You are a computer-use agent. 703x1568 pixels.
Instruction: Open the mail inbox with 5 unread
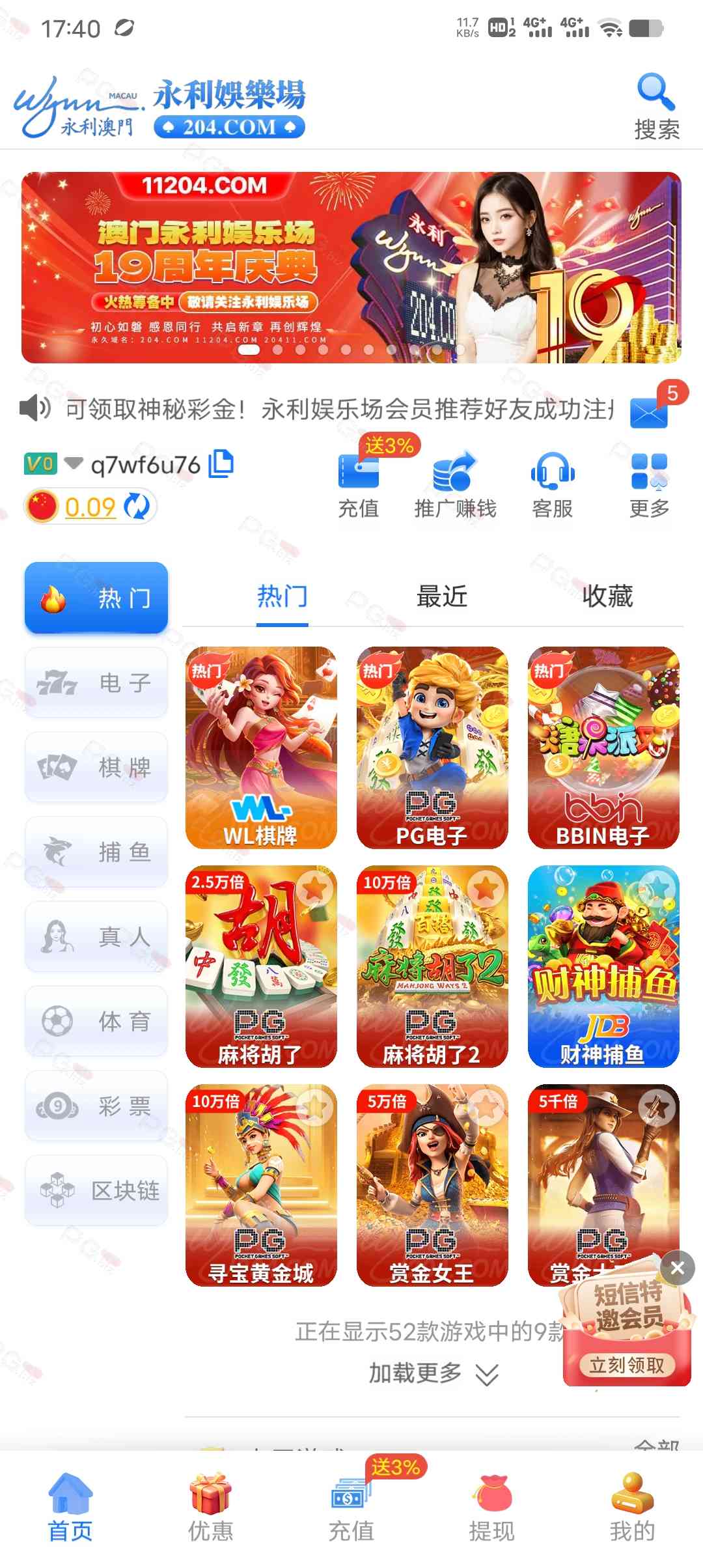(649, 412)
